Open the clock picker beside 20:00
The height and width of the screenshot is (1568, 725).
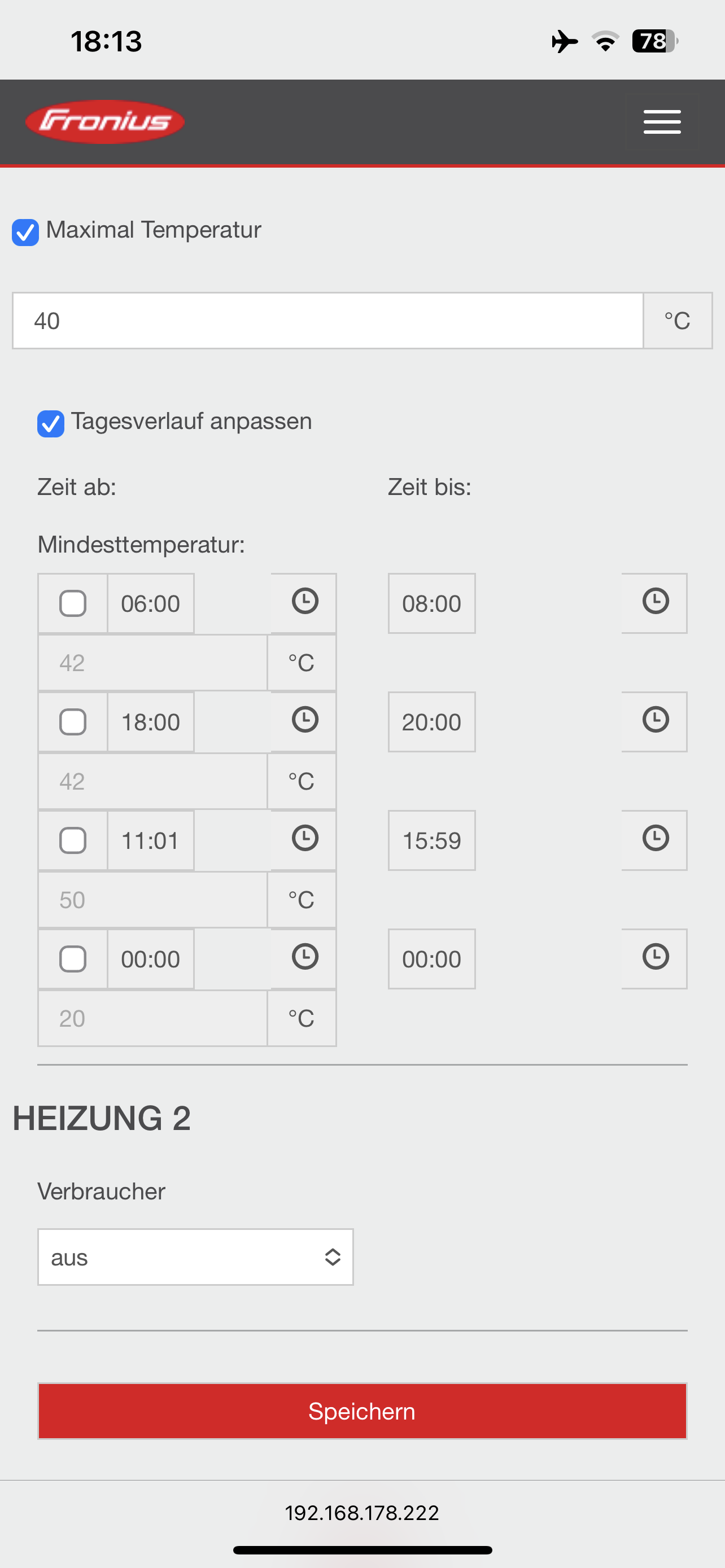pos(655,721)
